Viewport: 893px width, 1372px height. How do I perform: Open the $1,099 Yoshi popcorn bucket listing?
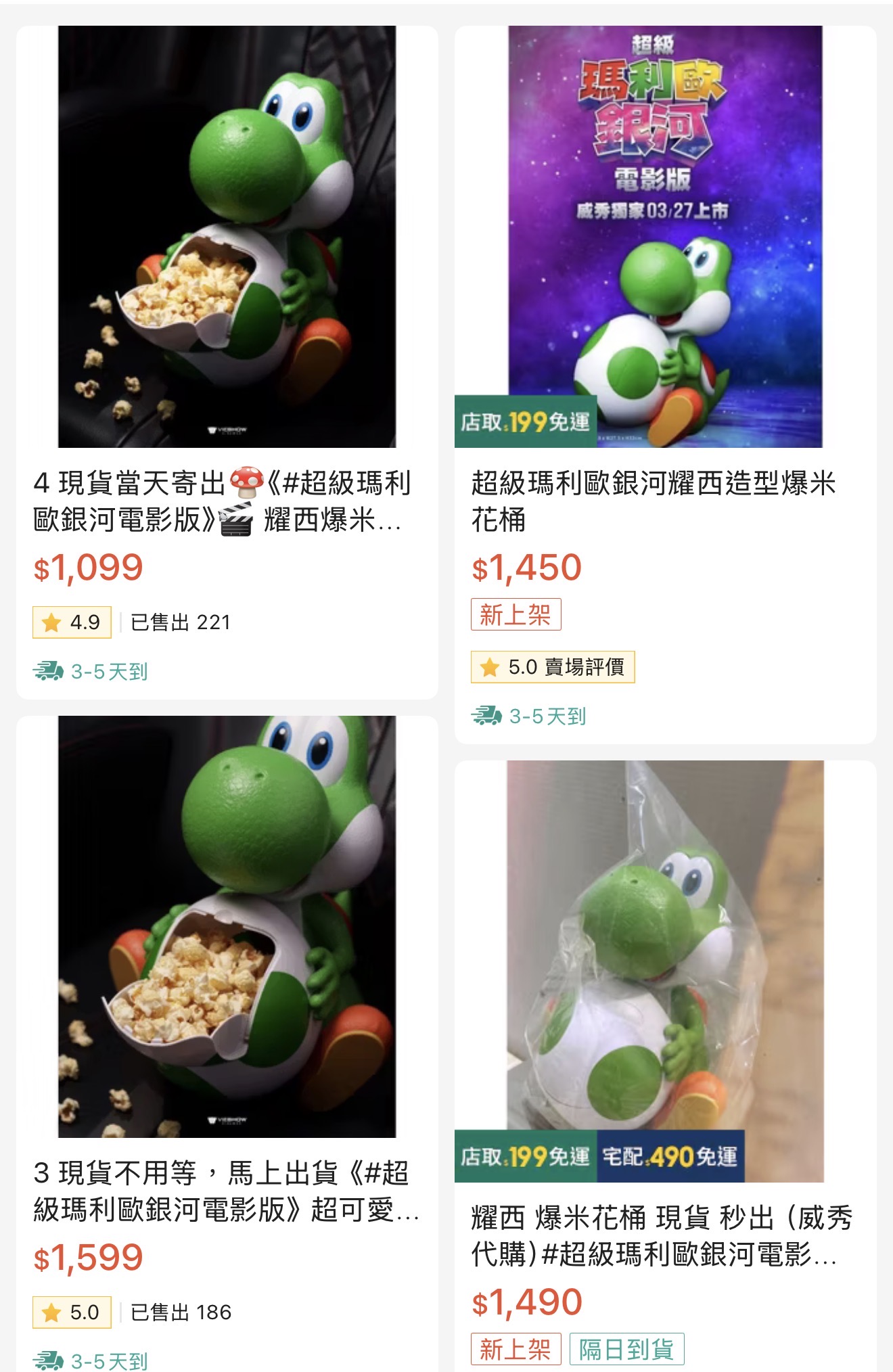coord(227,237)
